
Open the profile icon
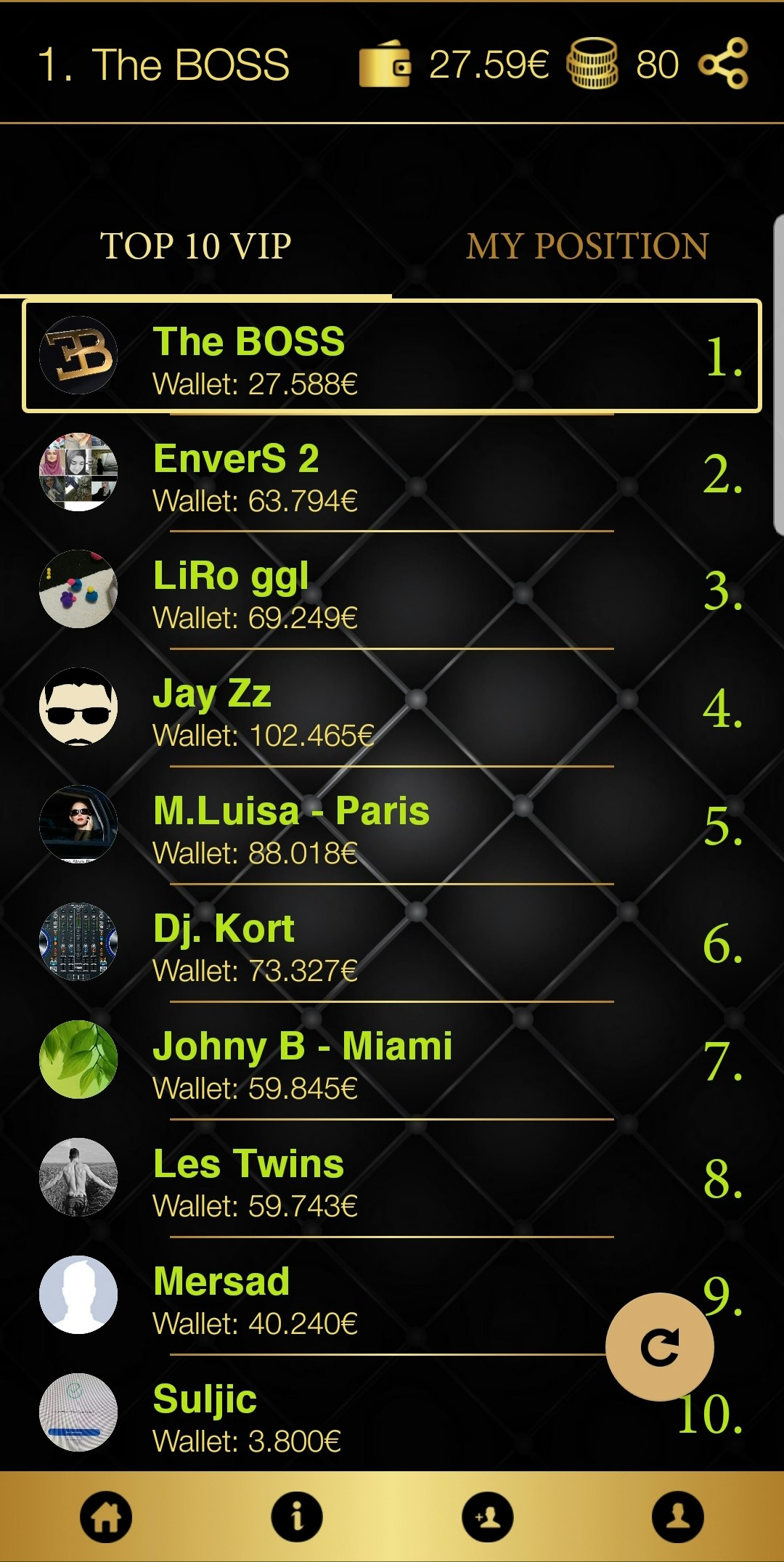pos(677,1517)
